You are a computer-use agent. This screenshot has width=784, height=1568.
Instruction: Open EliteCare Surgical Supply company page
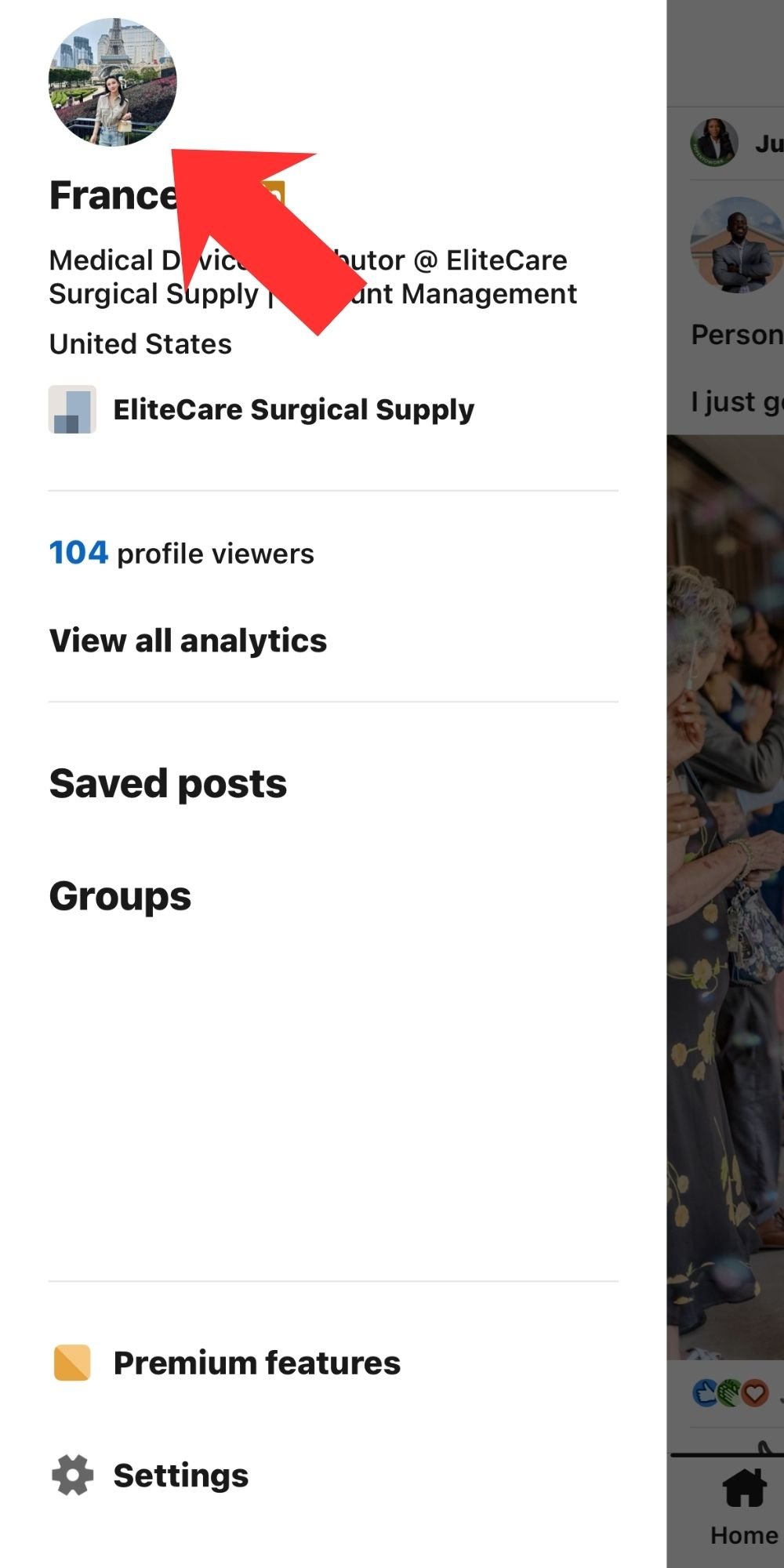[x=262, y=409]
